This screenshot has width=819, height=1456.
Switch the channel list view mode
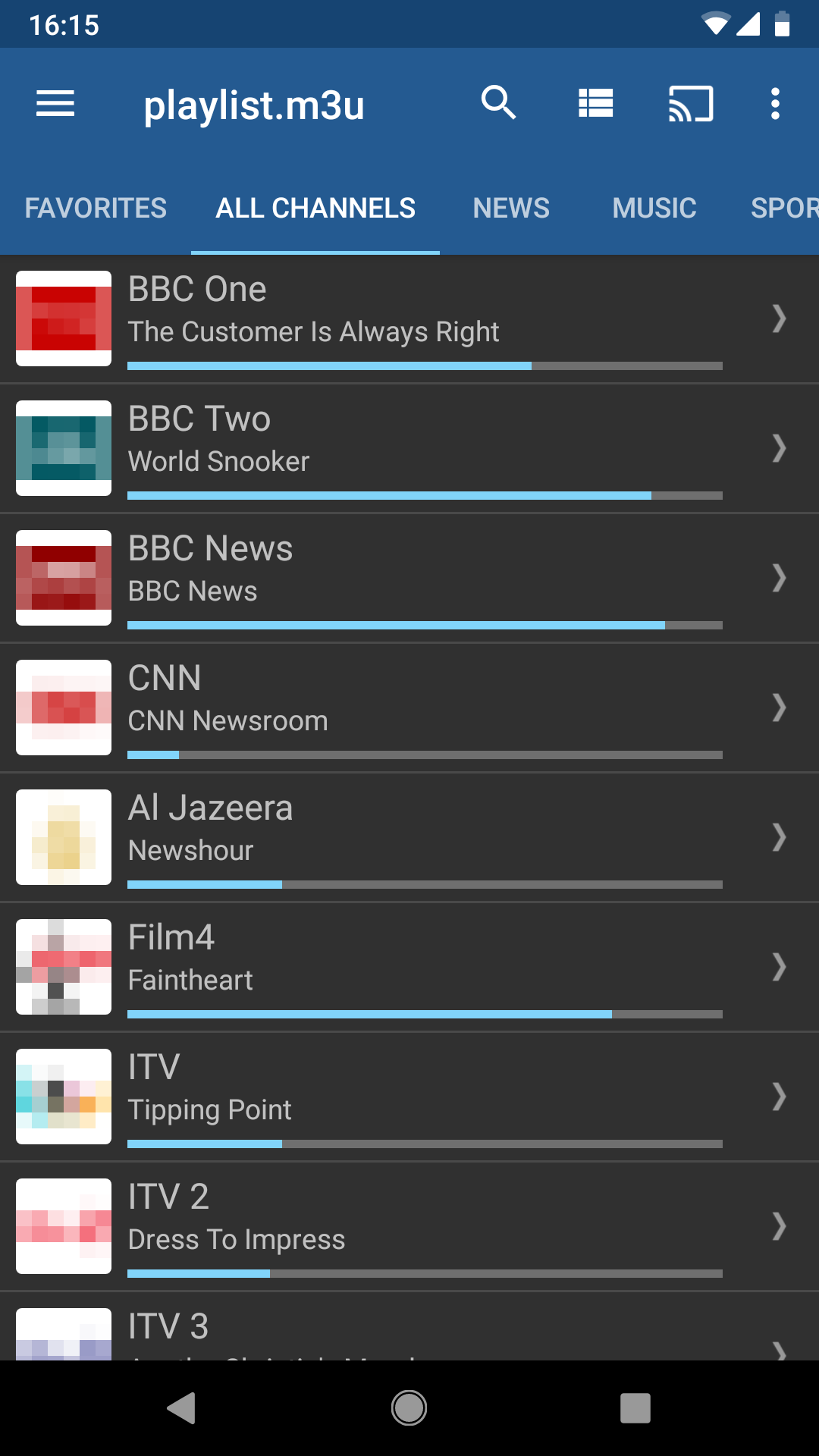click(595, 104)
